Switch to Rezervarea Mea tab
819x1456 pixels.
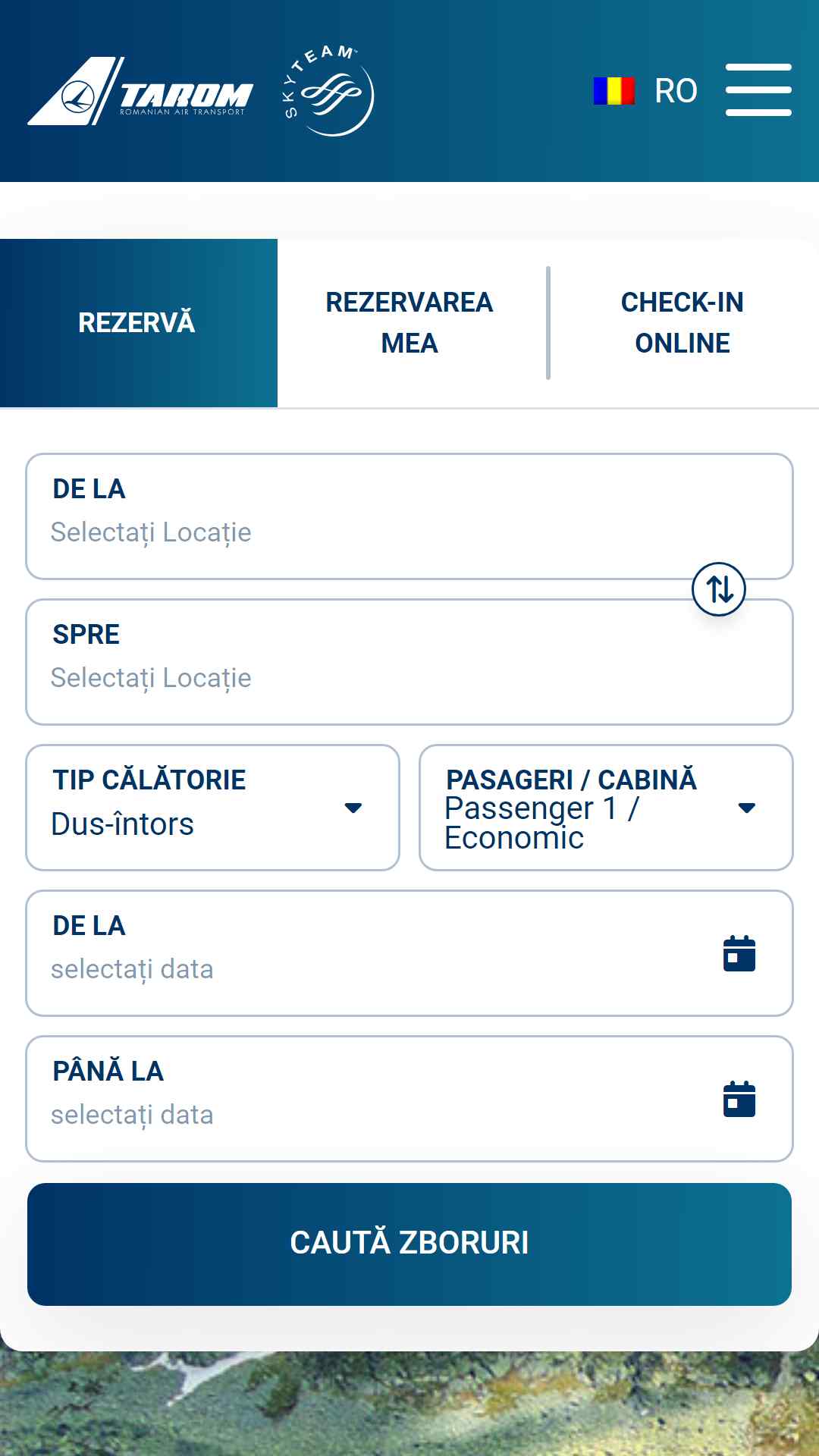[x=409, y=323]
